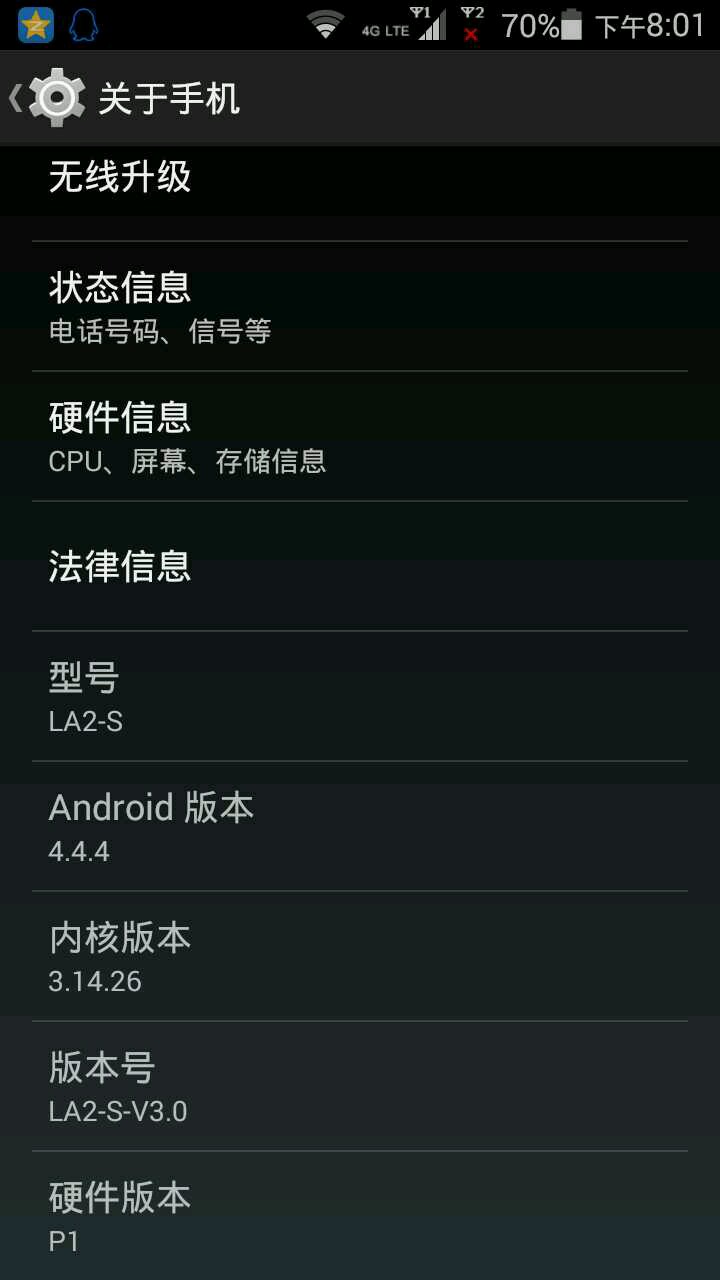The width and height of the screenshot is (720, 1280).
Task: Tap the 硬件版本 P1 row
Action: click(360, 1216)
